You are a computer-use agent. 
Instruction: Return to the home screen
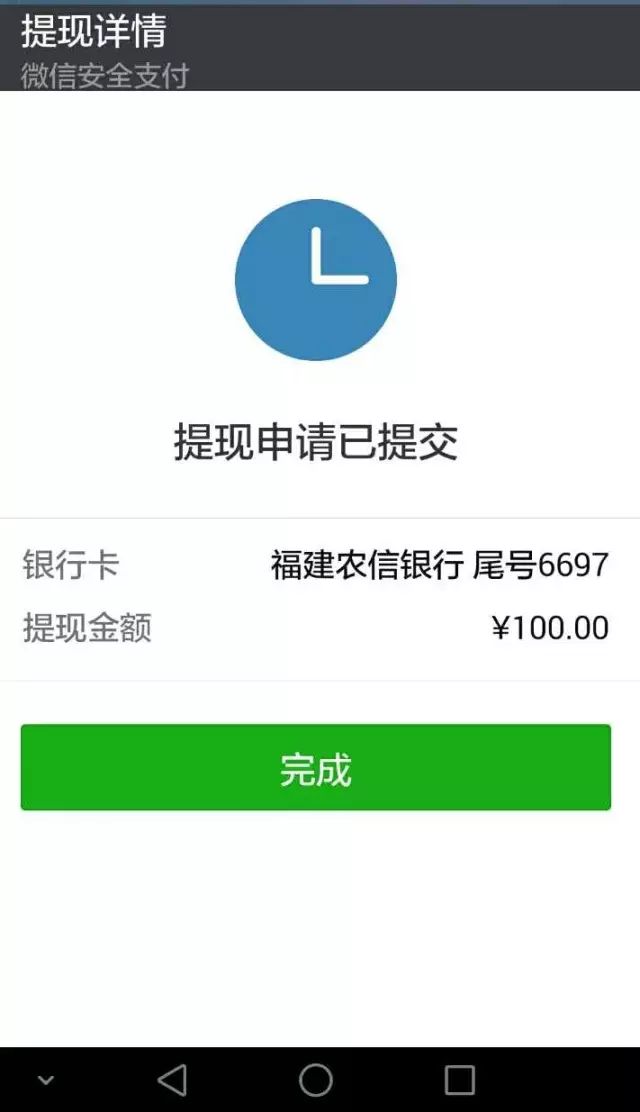[x=316, y=1080]
